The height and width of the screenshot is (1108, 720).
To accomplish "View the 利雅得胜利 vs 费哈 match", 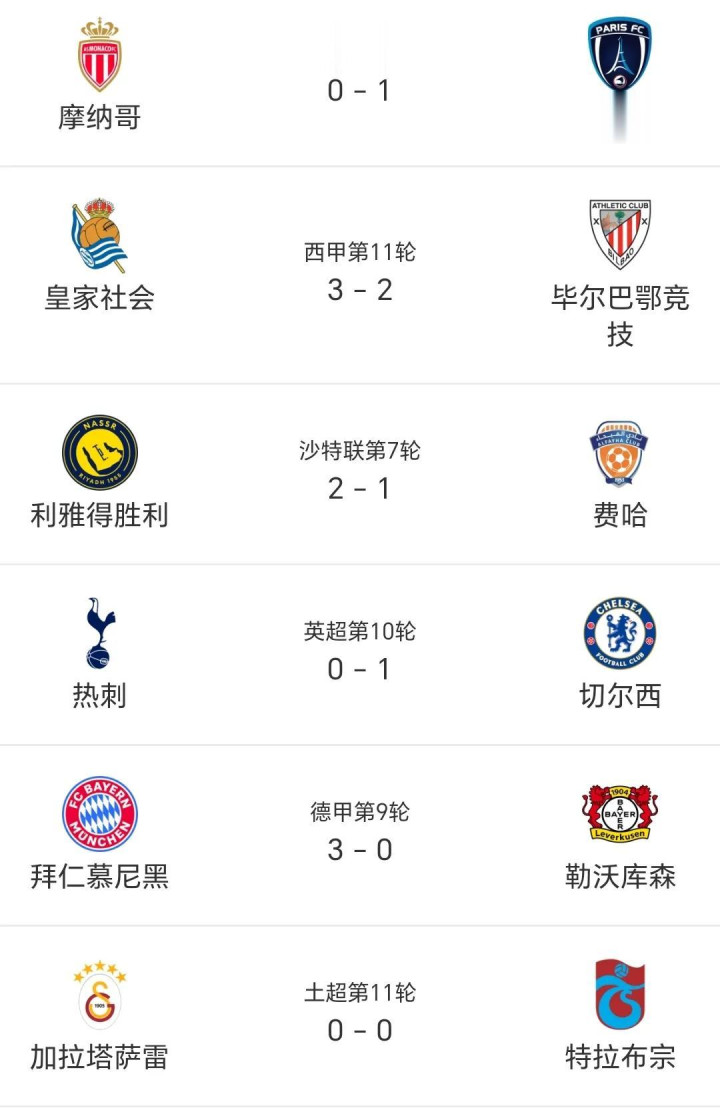I will [x=360, y=474].
